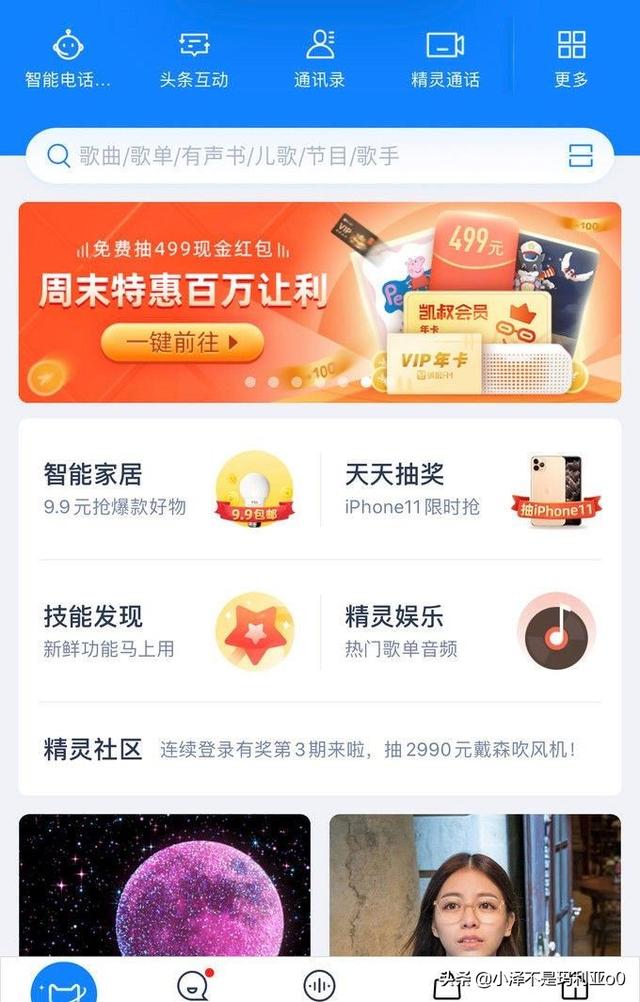Open 精灵社区 announcement row
This screenshot has height=1002, width=640.
pyautogui.click(x=320, y=749)
